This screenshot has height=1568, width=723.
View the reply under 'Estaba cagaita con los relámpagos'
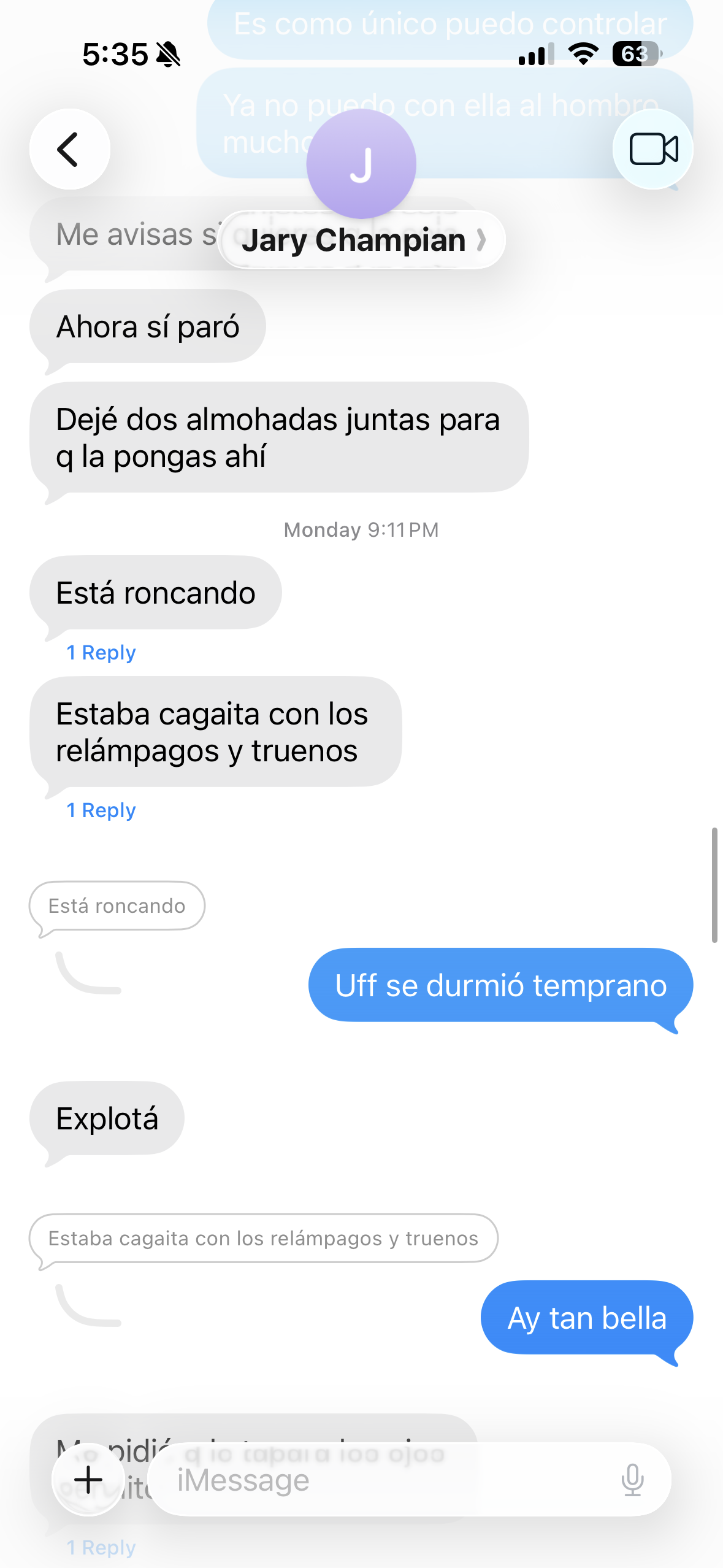pos(101,810)
